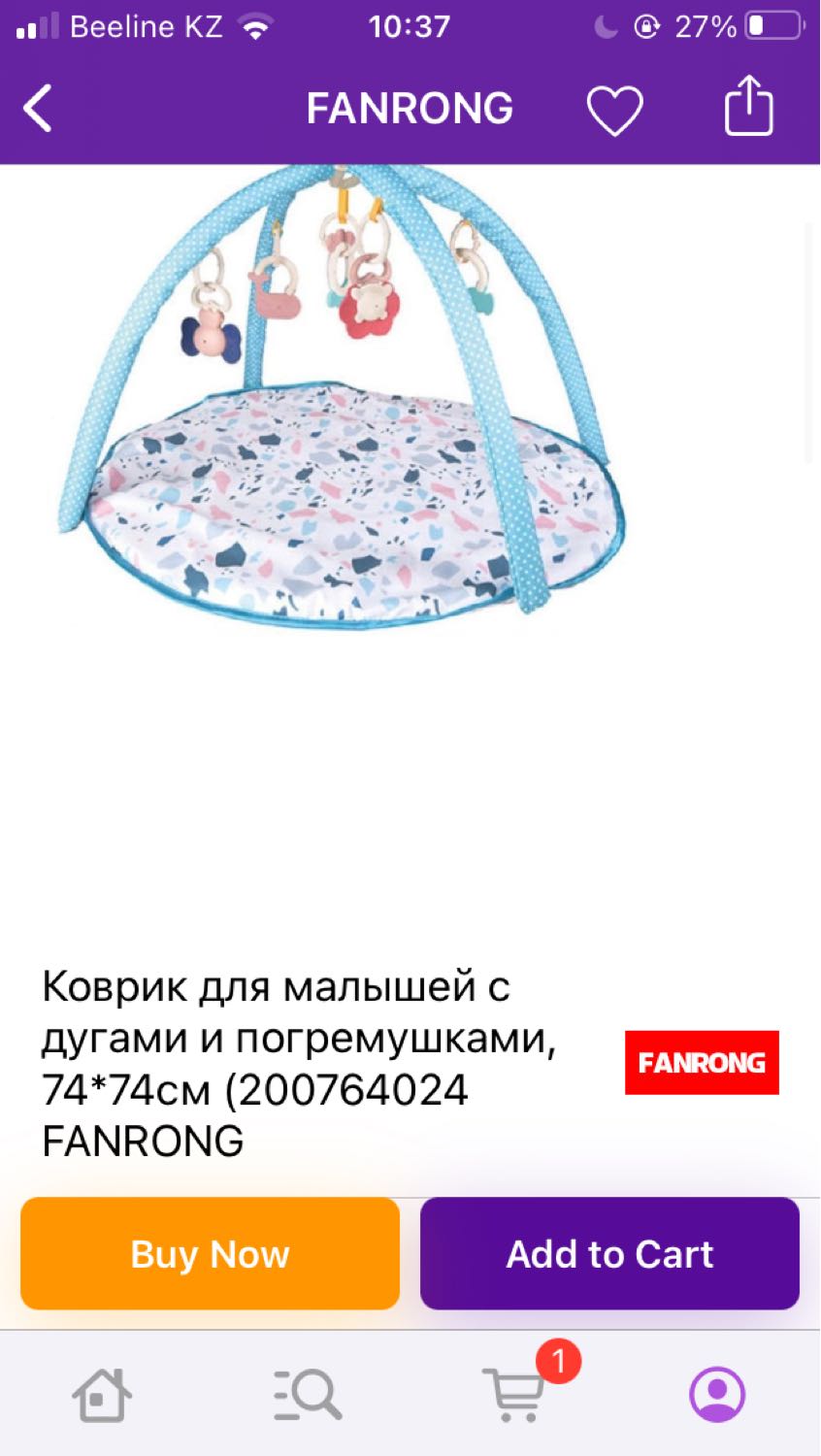The image size is (821, 1456).
Task: Go back using the arrow icon
Action: 38,108
